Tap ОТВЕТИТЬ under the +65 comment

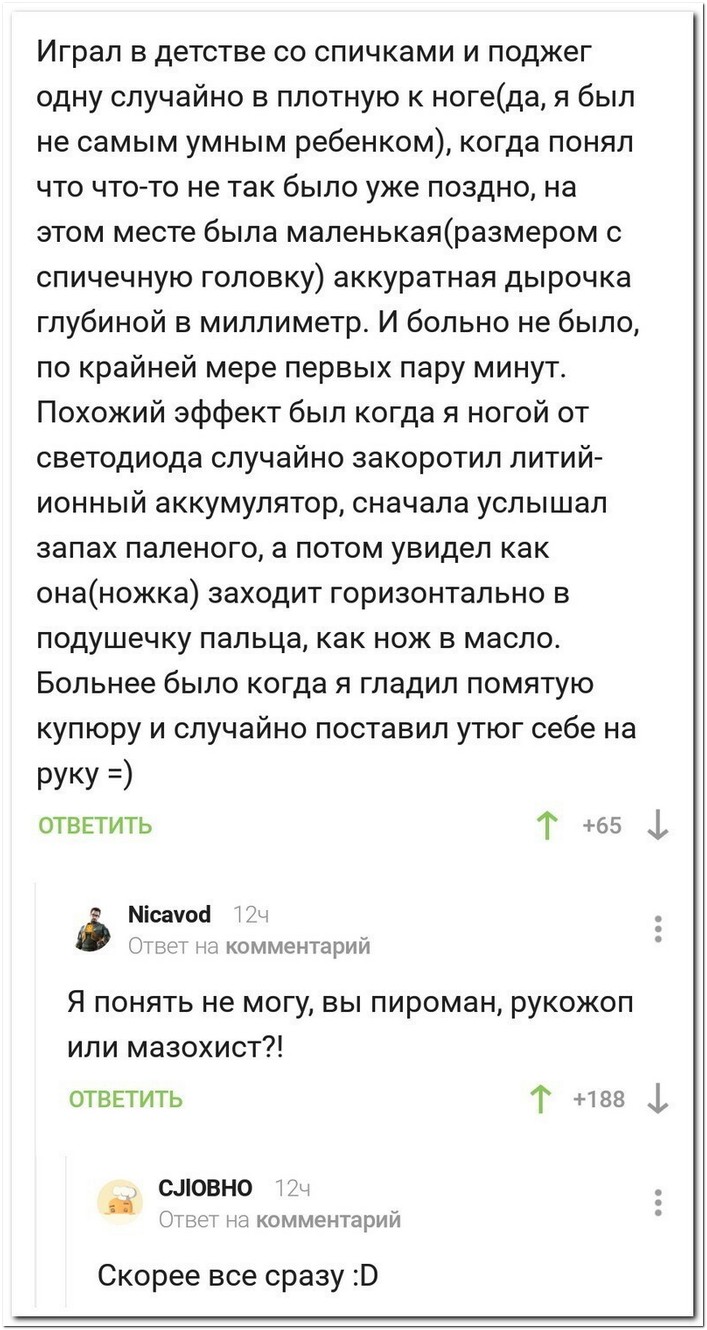coord(95,826)
